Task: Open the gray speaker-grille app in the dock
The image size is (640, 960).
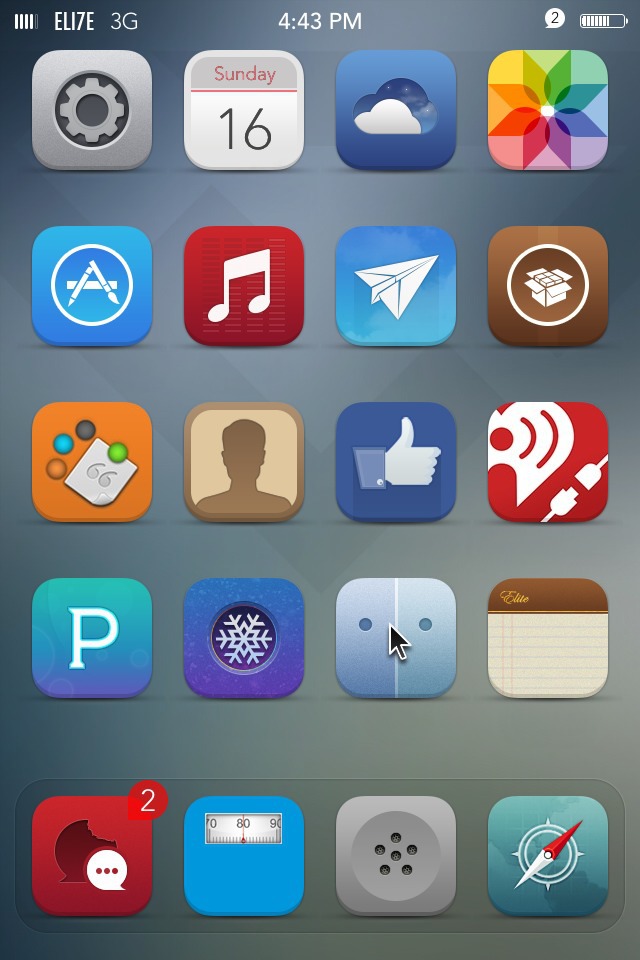Action: [x=396, y=856]
